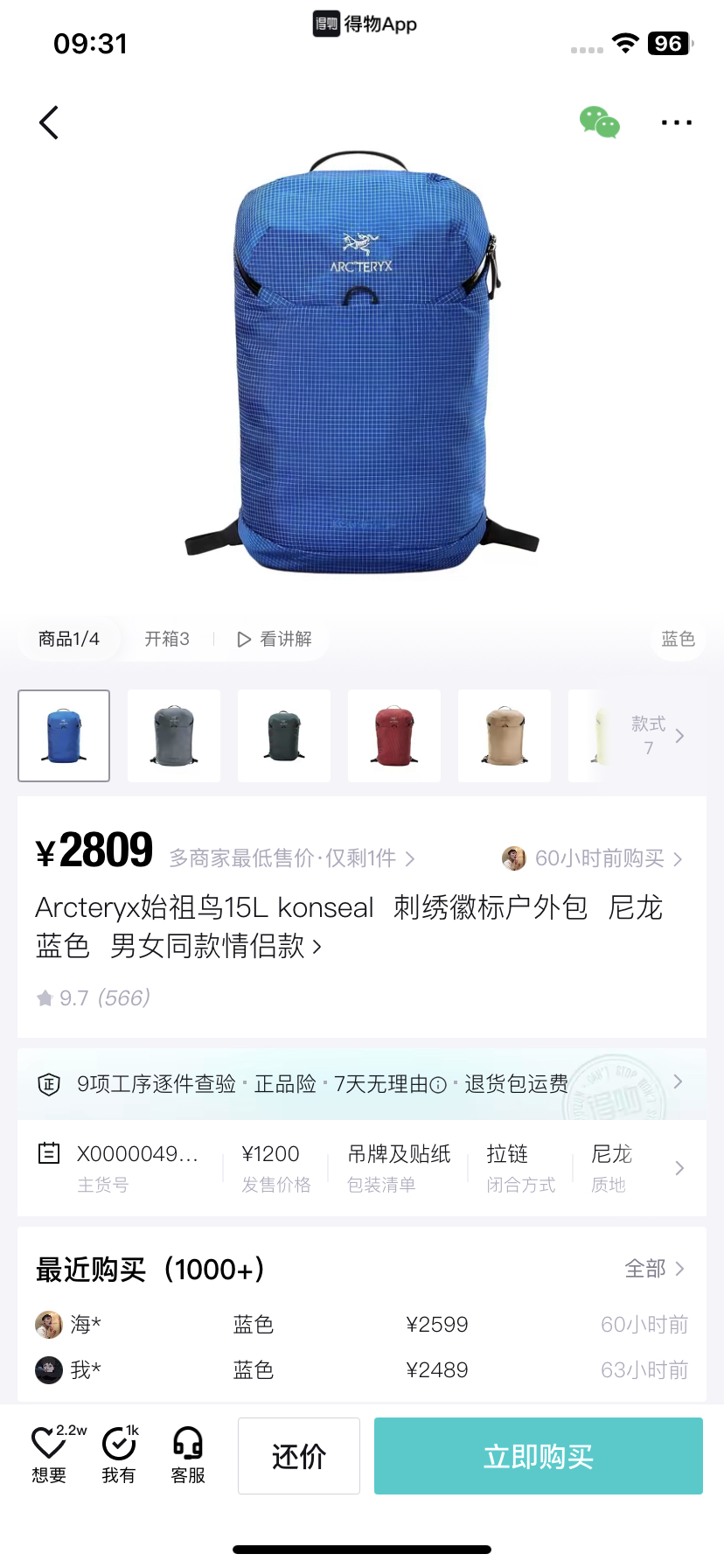Select the grey backpack thumbnail
The image size is (724, 1568).
point(174,735)
